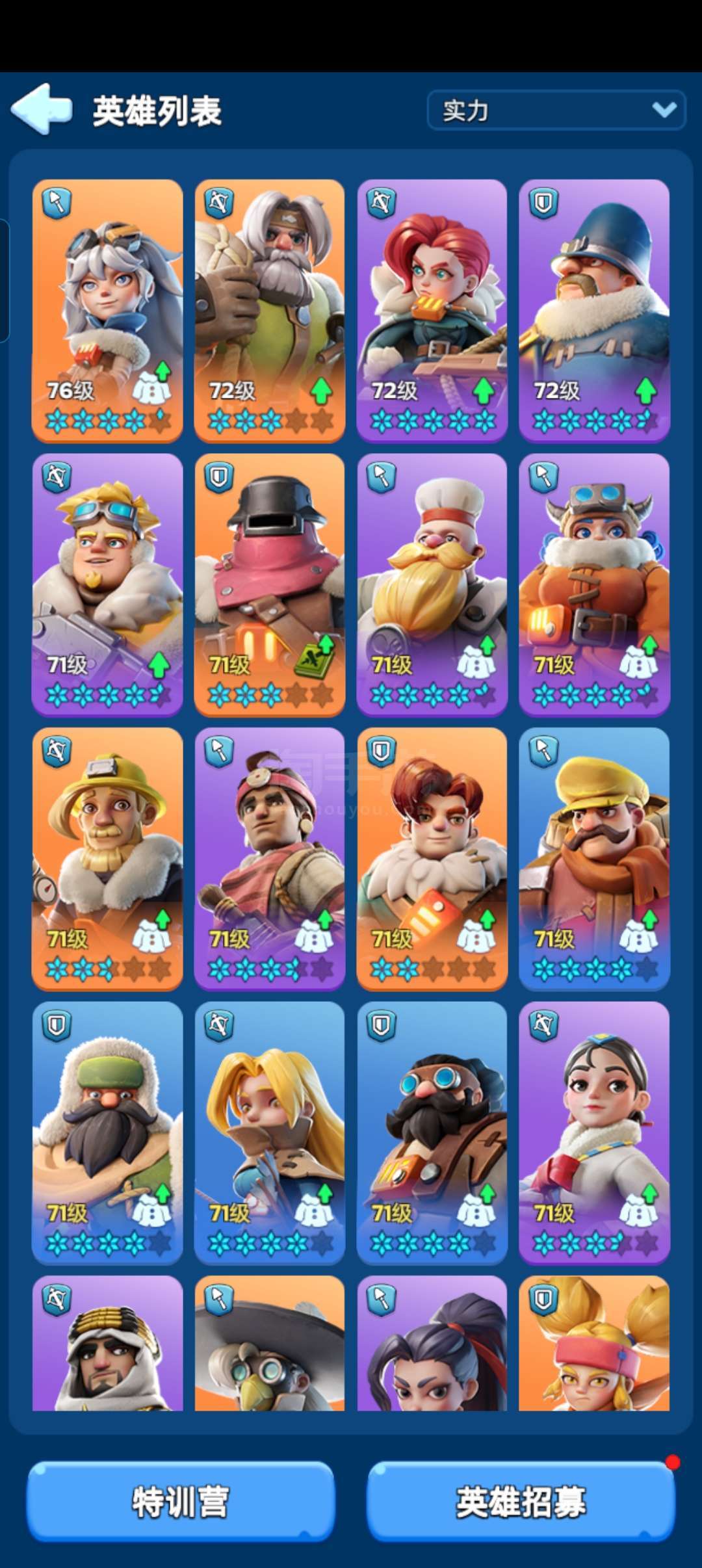Go back from the hero list

tap(42, 109)
